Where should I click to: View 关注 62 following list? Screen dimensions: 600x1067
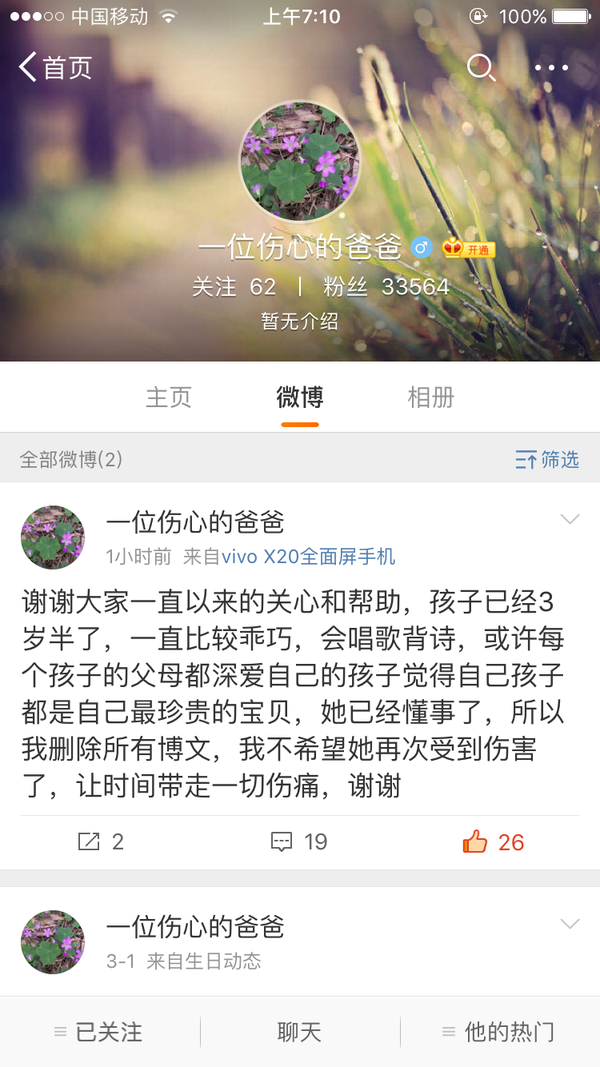234,287
